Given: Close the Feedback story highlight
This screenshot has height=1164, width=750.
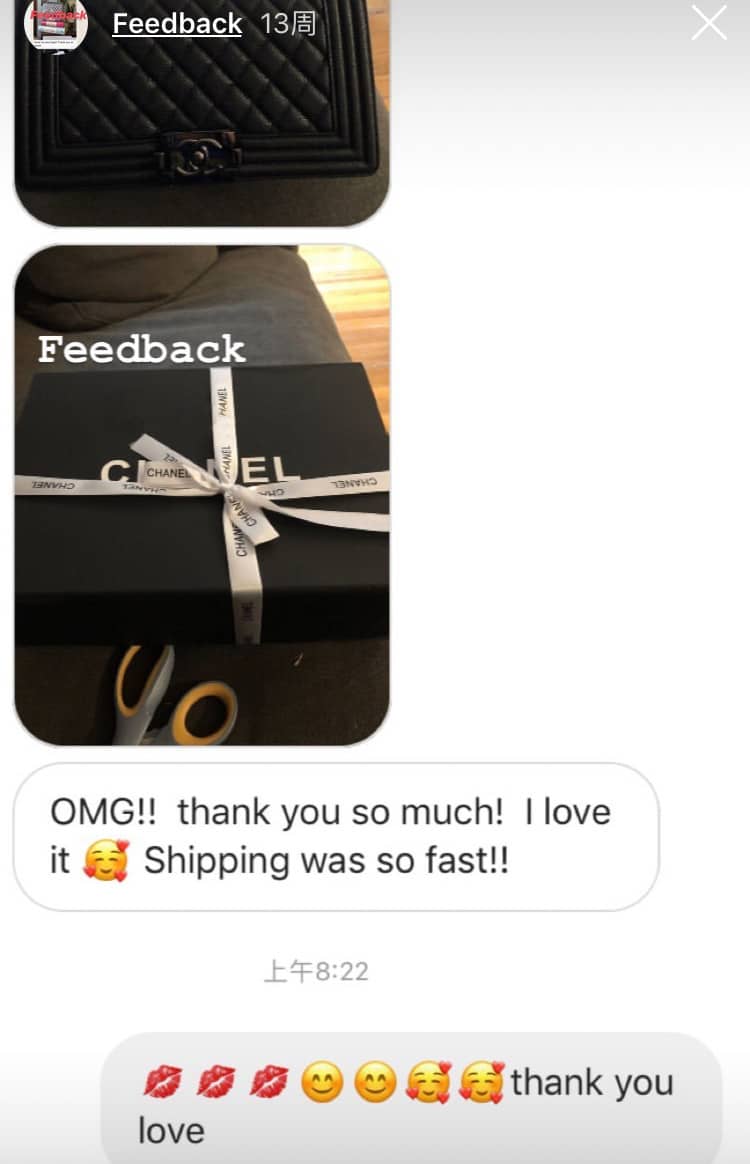Looking at the screenshot, I should 709,23.
